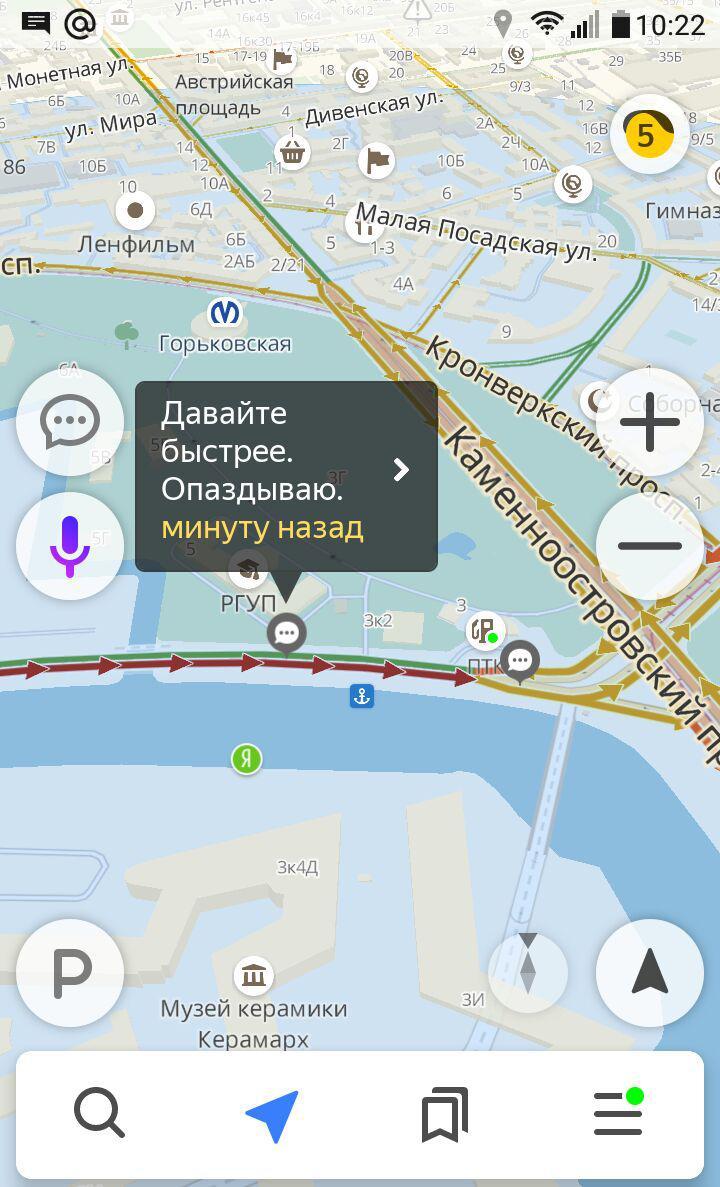The width and height of the screenshot is (720, 1187).
Task: Zoom in with the plus button
Action: click(650, 422)
